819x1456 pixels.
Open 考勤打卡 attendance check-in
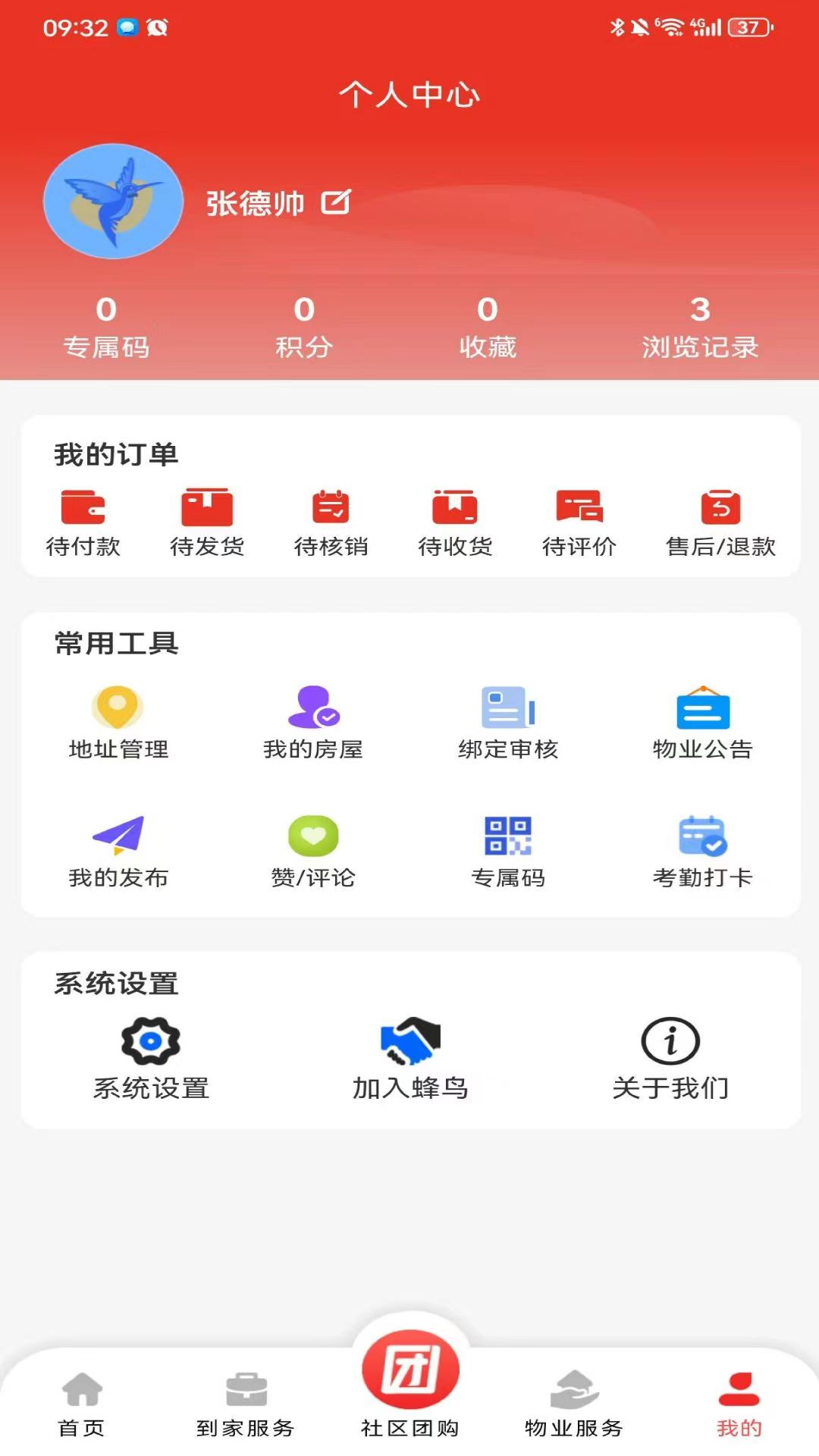pos(703,852)
